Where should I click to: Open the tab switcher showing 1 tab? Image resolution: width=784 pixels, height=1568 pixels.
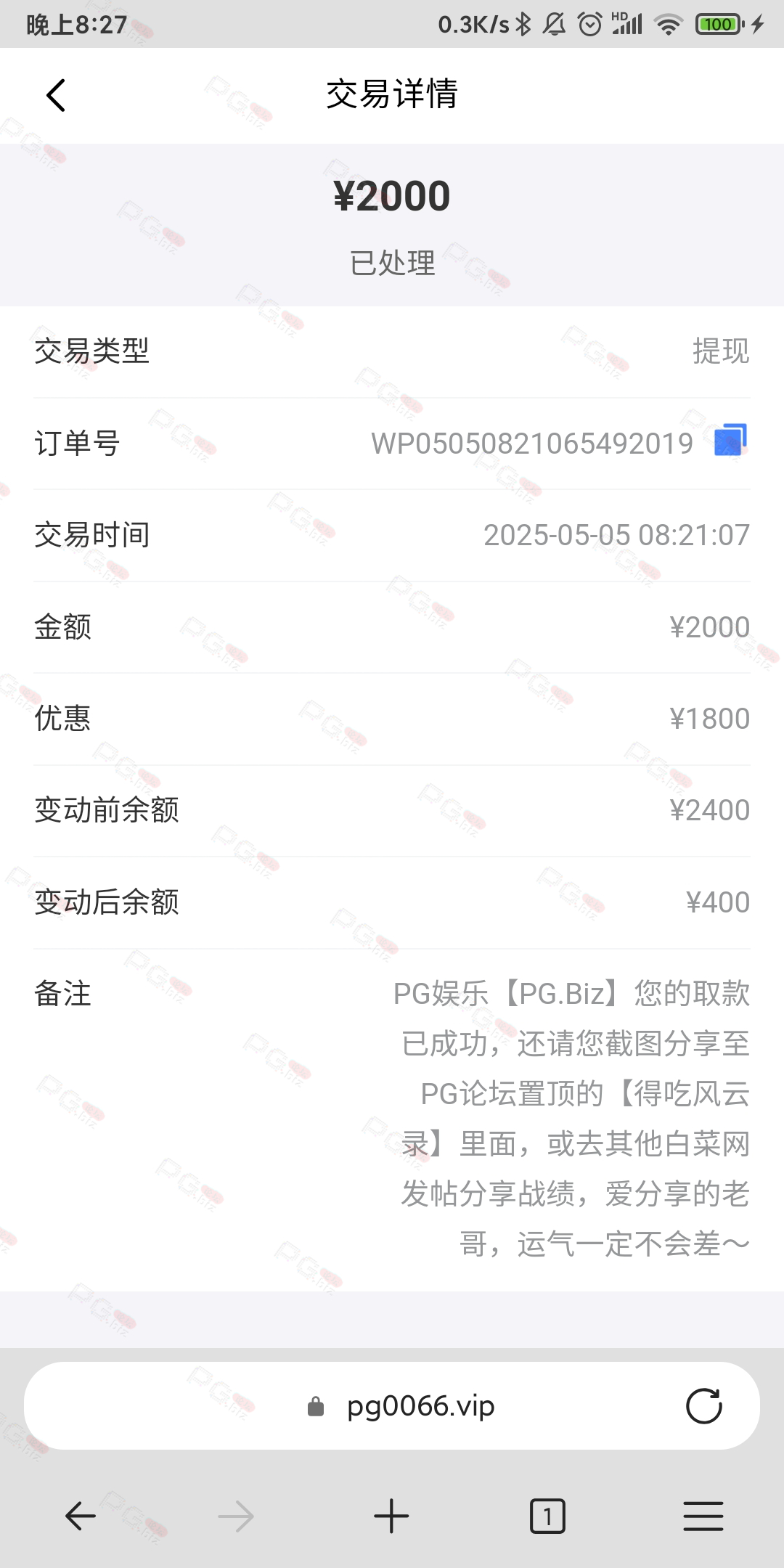click(547, 1516)
